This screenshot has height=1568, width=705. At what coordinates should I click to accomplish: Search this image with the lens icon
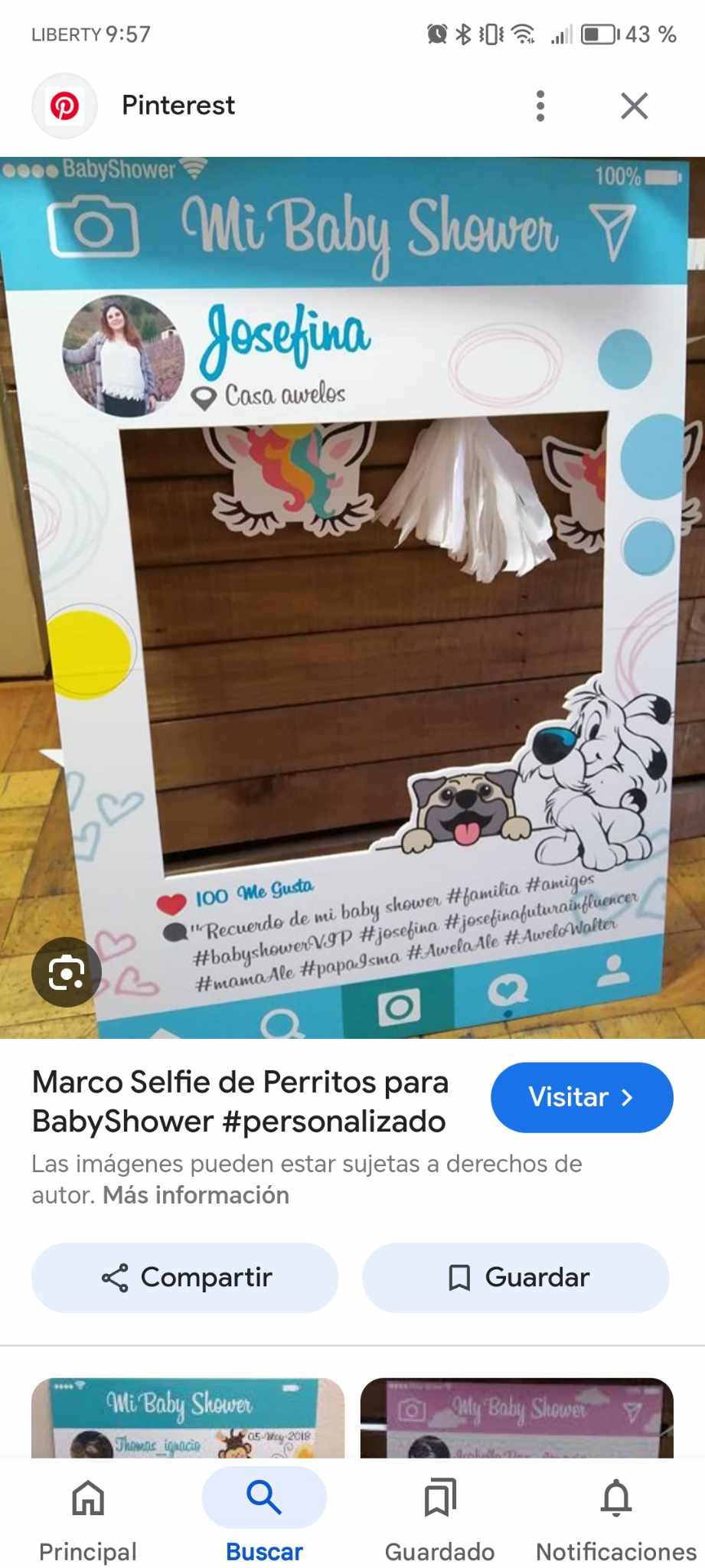pos(67,972)
